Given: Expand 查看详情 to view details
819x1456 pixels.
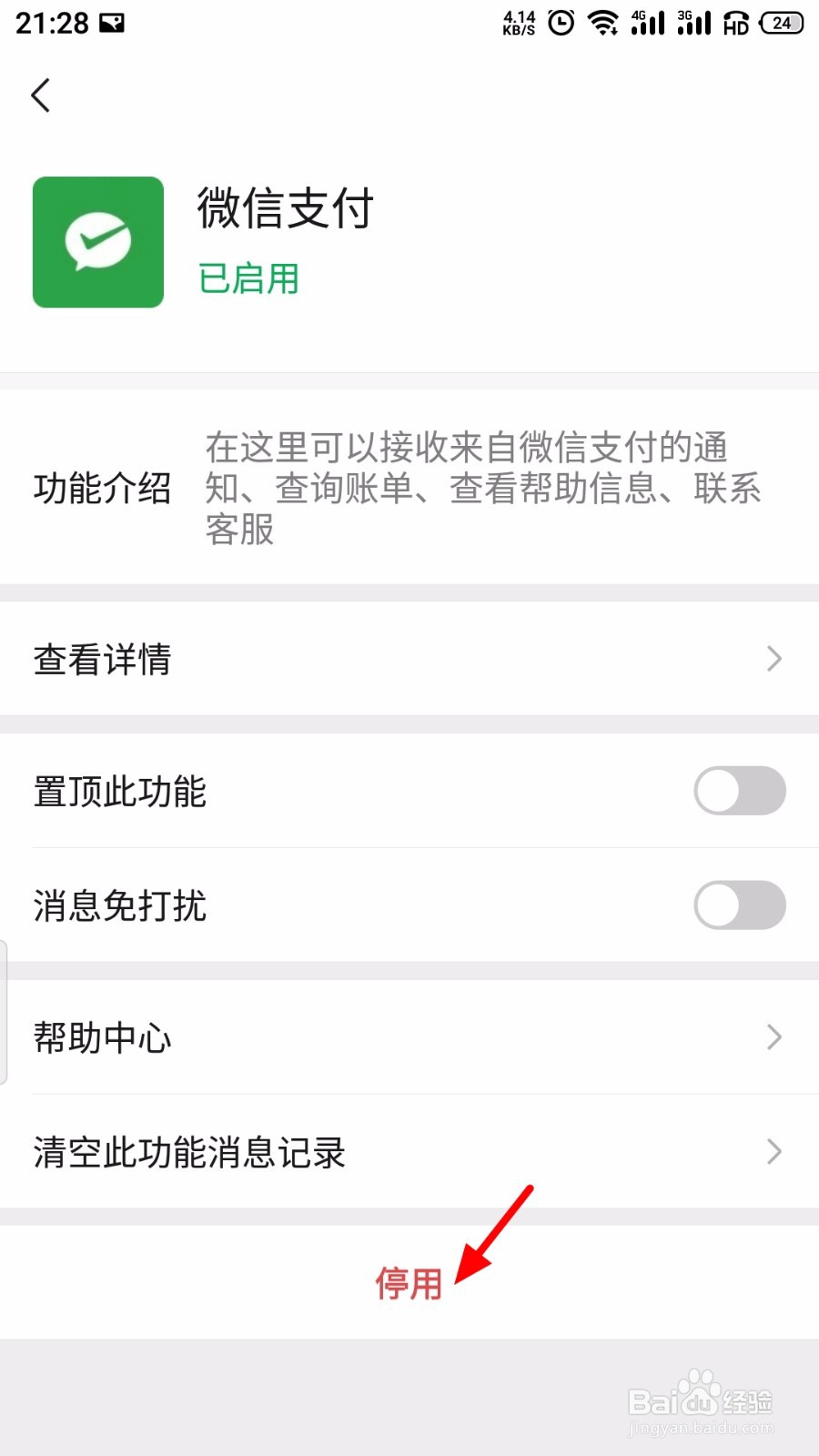Looking at the screenshot, I should tap(773, 658).
